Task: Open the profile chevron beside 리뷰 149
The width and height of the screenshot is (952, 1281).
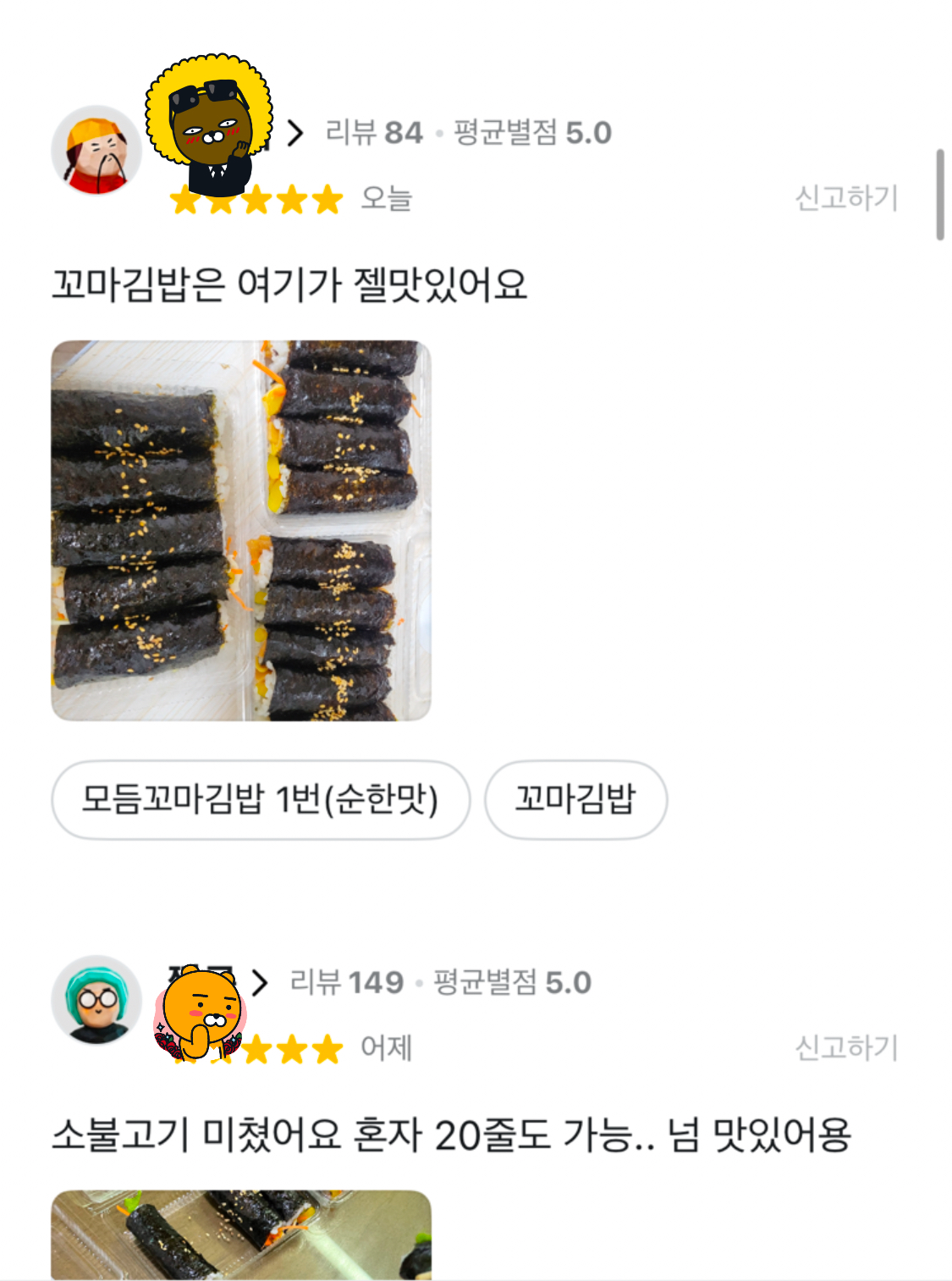Action: point(260,983)
